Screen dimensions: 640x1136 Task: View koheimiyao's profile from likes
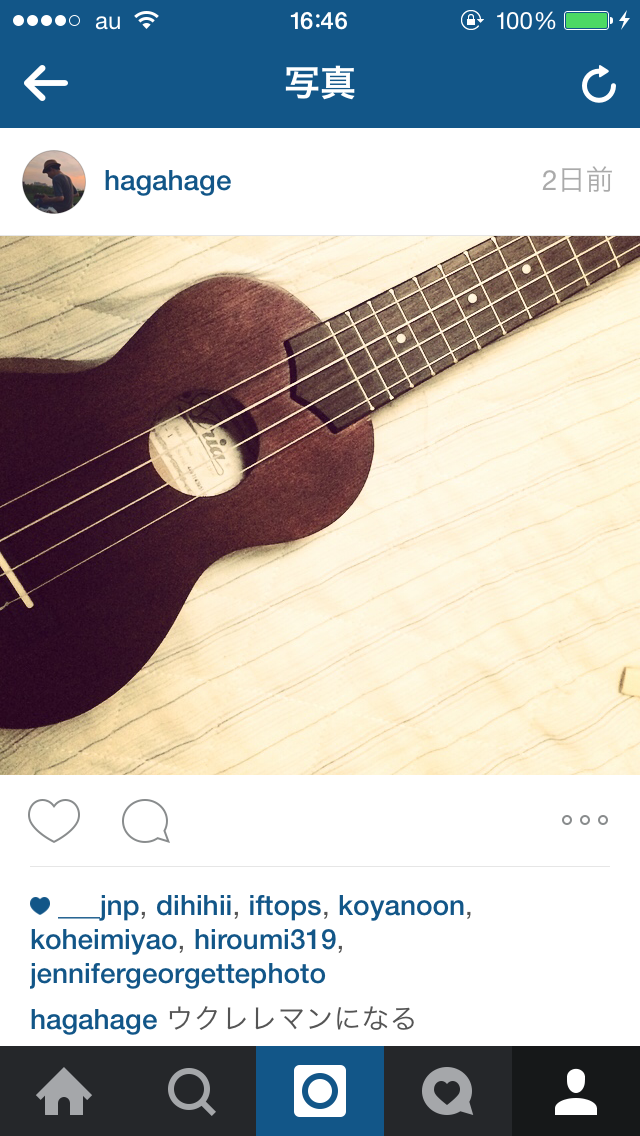tap(104, 940)
